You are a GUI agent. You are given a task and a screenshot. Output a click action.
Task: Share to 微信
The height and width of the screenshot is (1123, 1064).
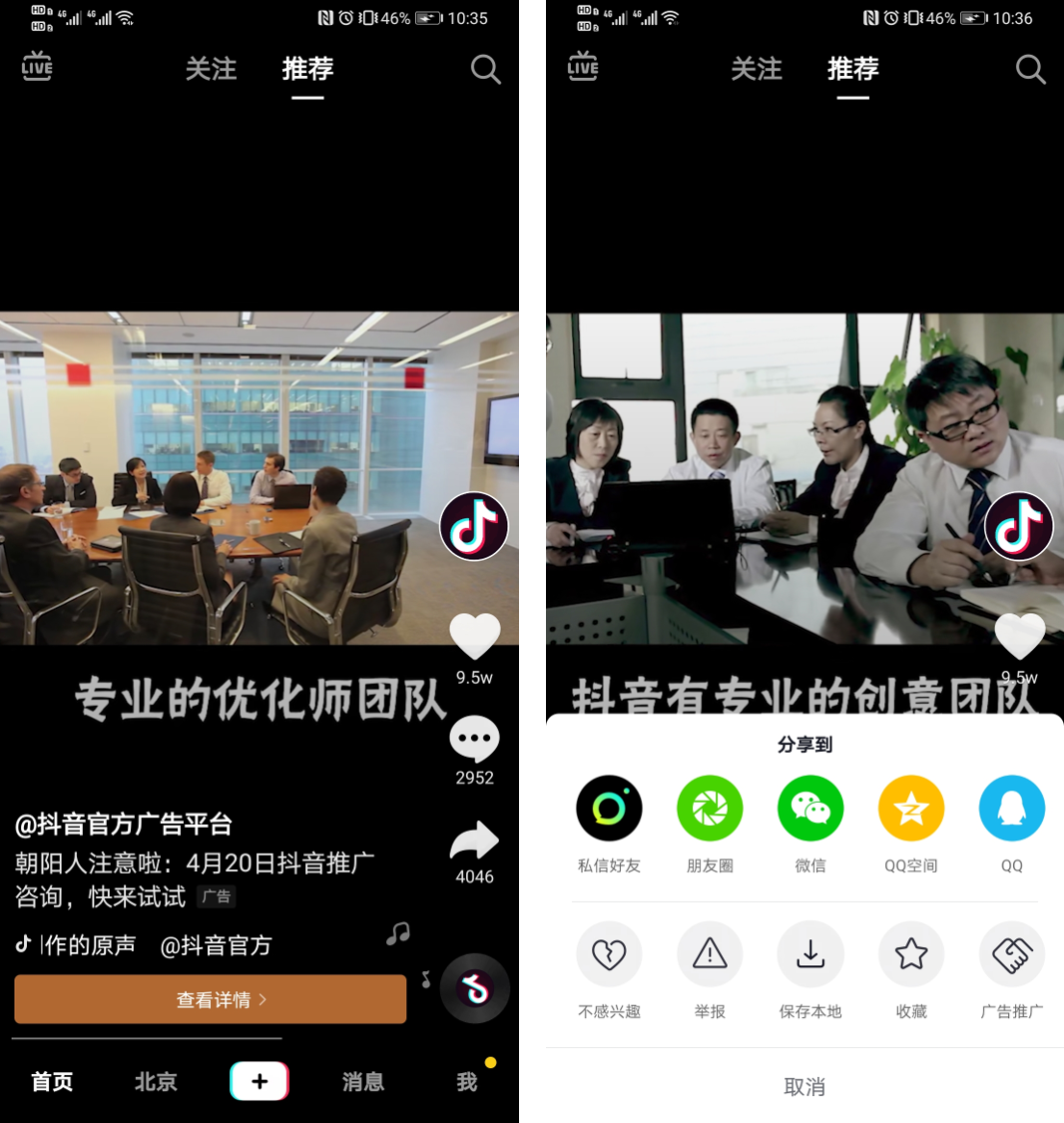pyautogui.click(x=810, y=808)
